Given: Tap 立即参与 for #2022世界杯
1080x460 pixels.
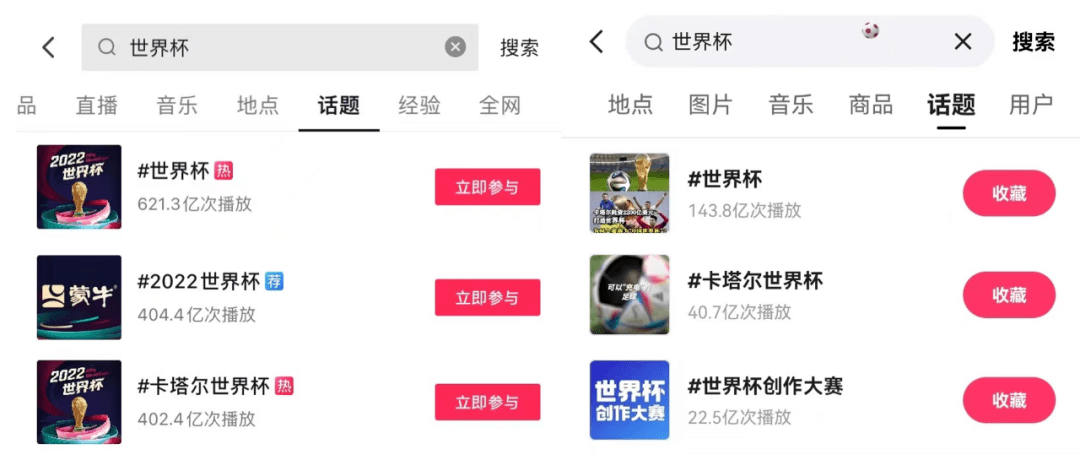Looking at the screenshot, I should click(487, 298).
